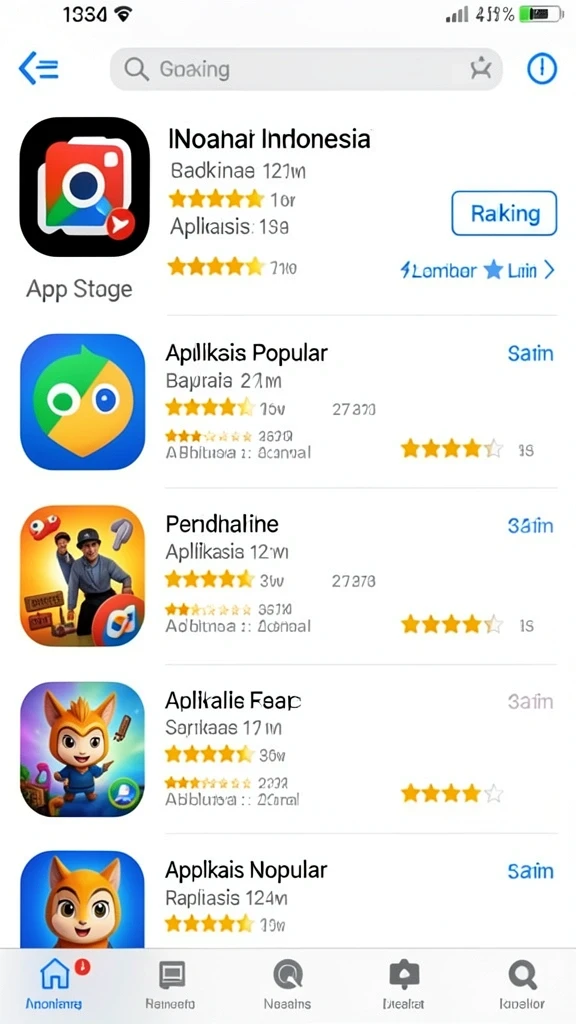The height and width of the screenshot is (1024, 576).
Task: Tap Saim next to Aplikais Popular
Action: tap(530, 354)
